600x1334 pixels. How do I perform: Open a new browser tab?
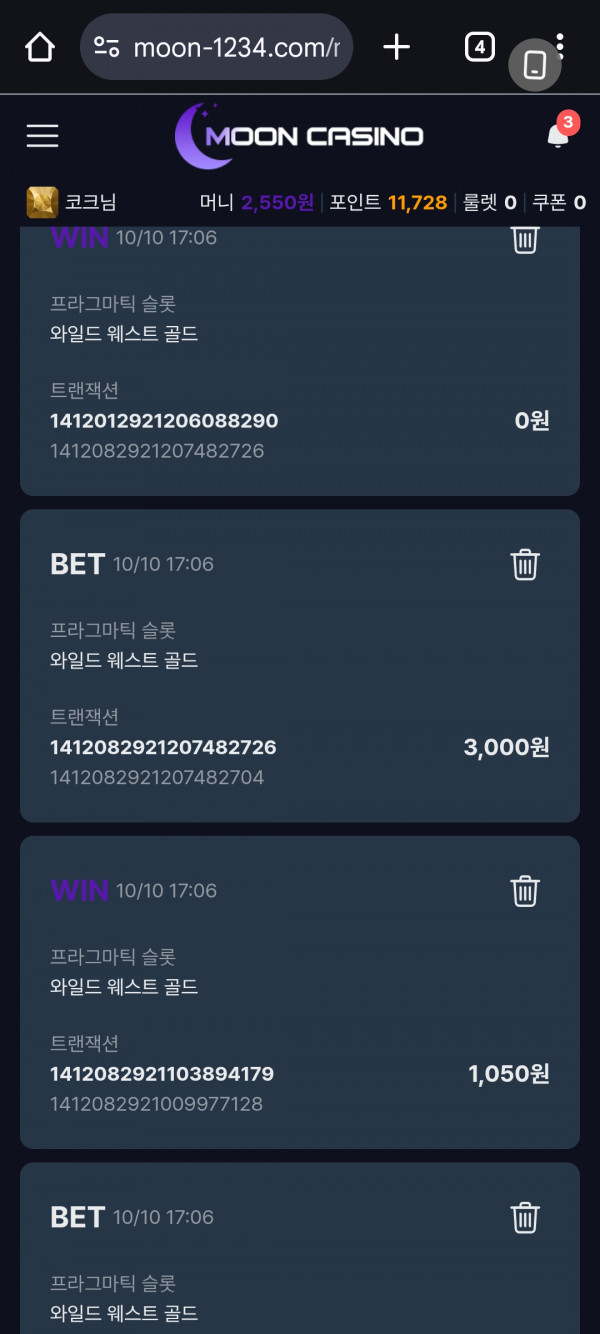397,47
